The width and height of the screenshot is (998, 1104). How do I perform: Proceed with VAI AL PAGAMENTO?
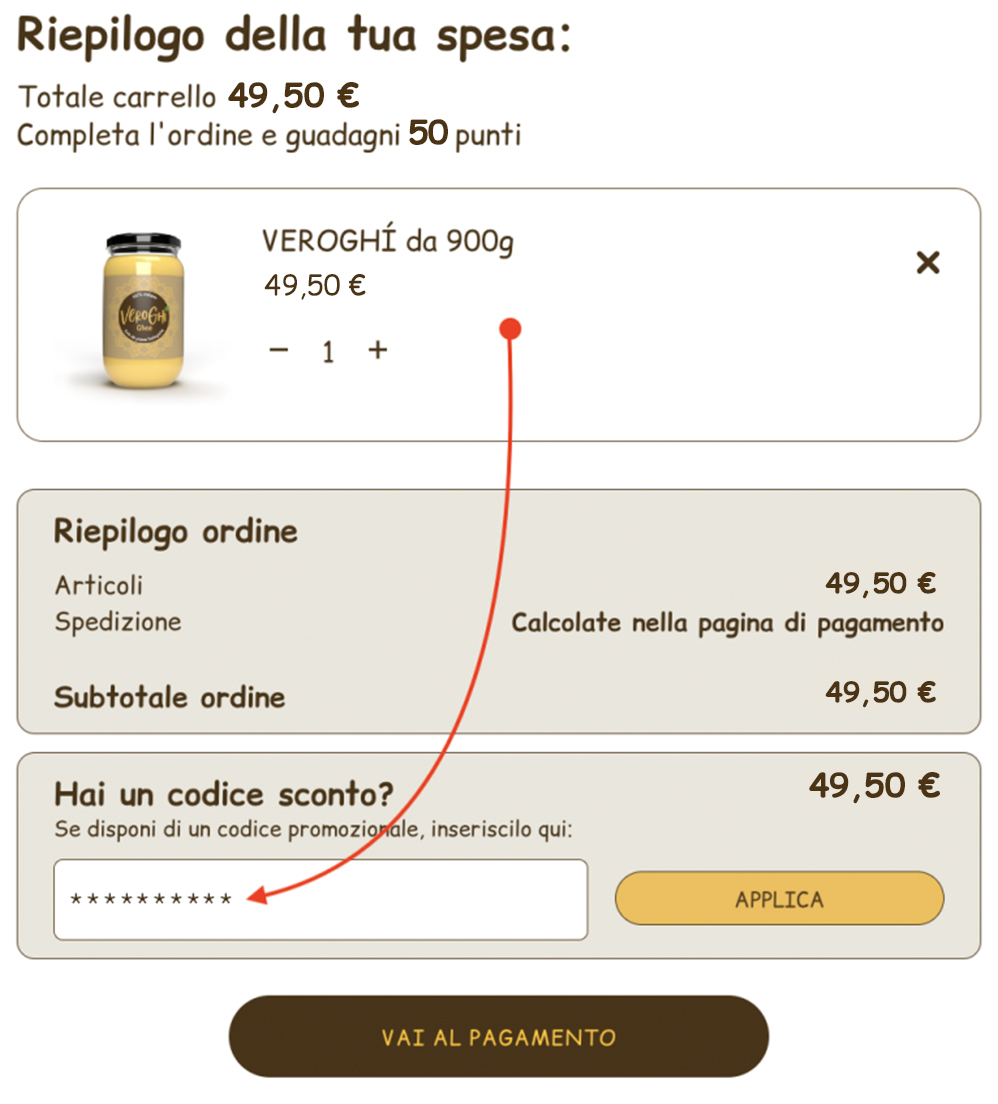(498, 1036)
